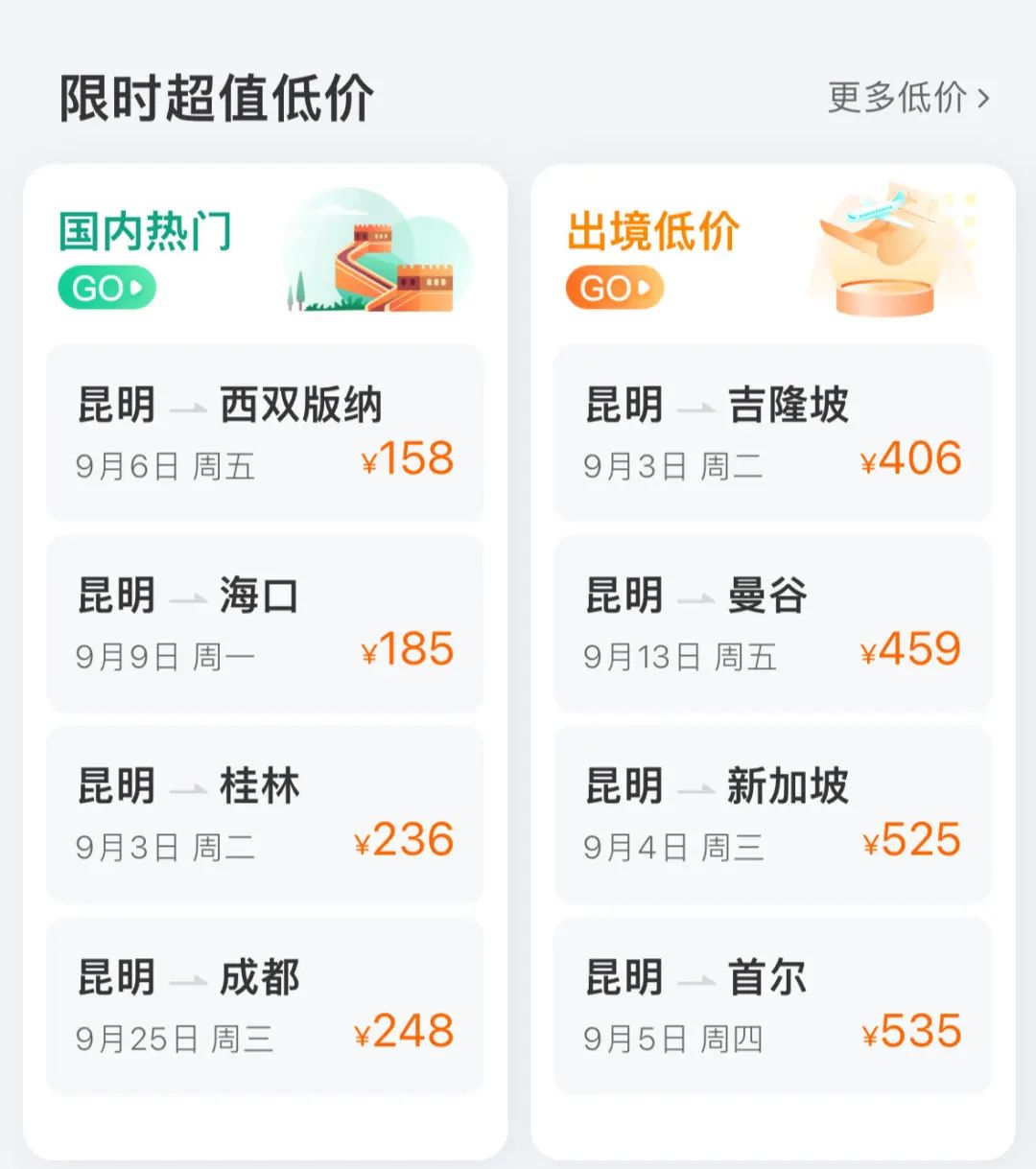Tap the orange GO button under 出境低价

coord(615,288)
